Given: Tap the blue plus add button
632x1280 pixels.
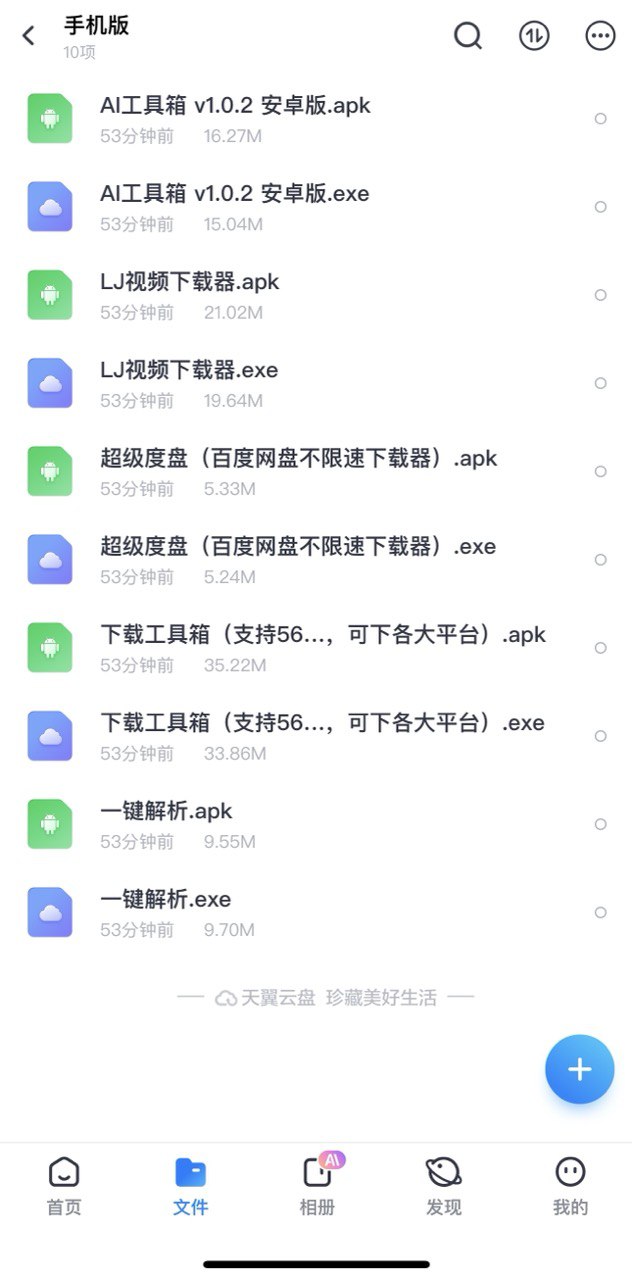Looking at the screenshot, I should point(579,1069).
